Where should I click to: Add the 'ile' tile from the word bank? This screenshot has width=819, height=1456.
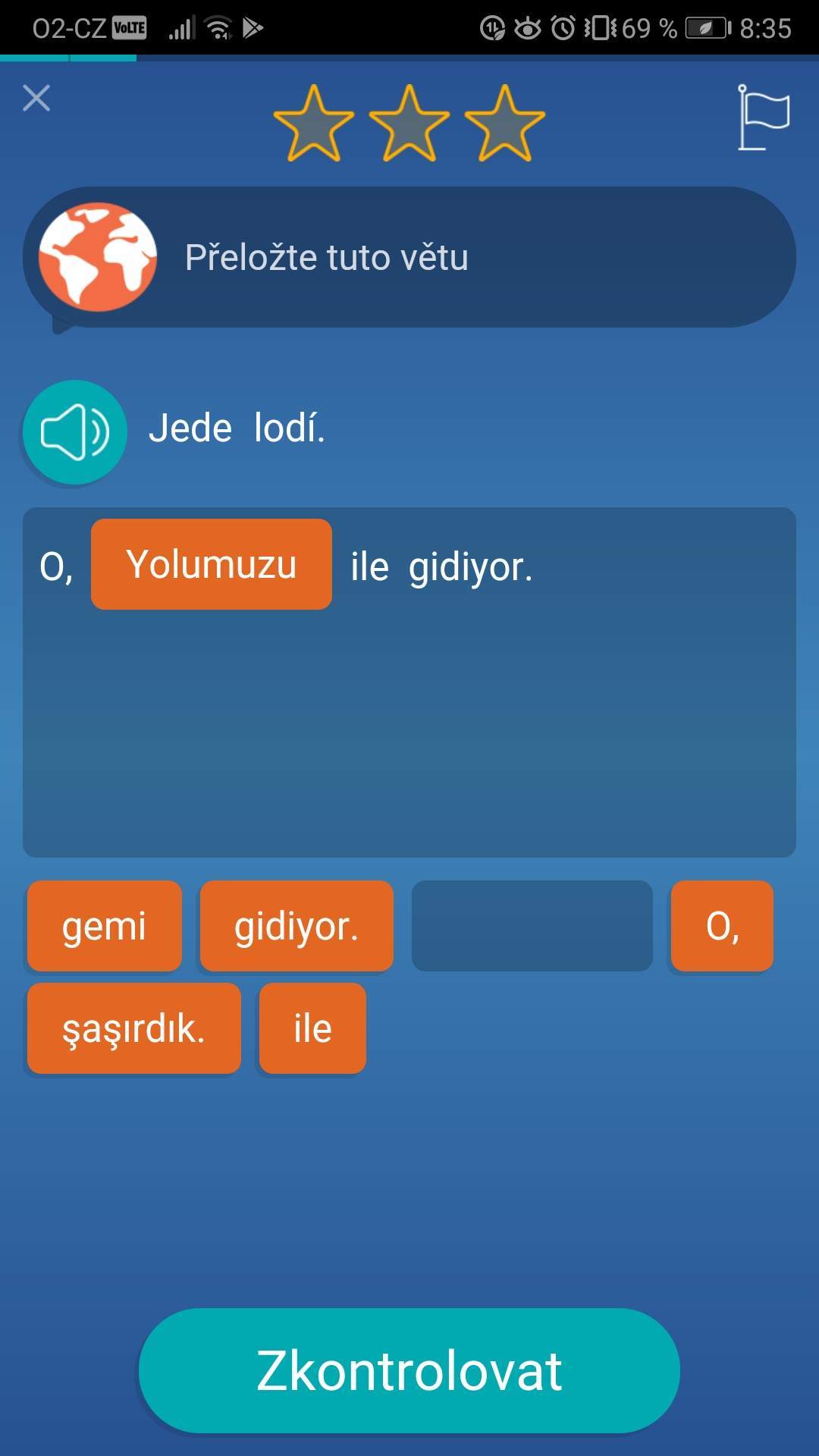312,1028
